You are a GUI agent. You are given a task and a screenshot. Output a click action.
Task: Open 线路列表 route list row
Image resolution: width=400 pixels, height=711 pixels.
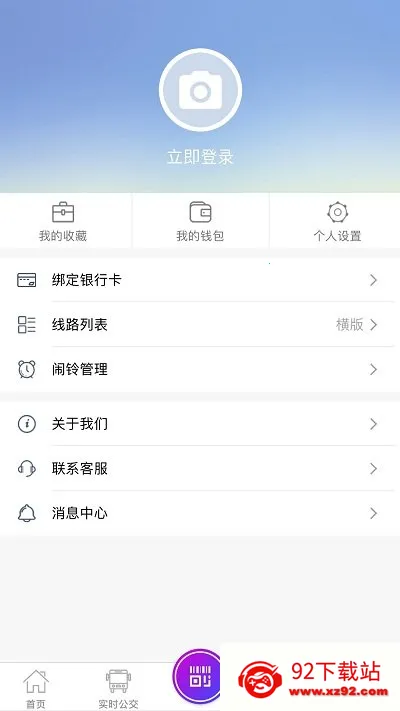pyautogui.click(x=200, y=325)
